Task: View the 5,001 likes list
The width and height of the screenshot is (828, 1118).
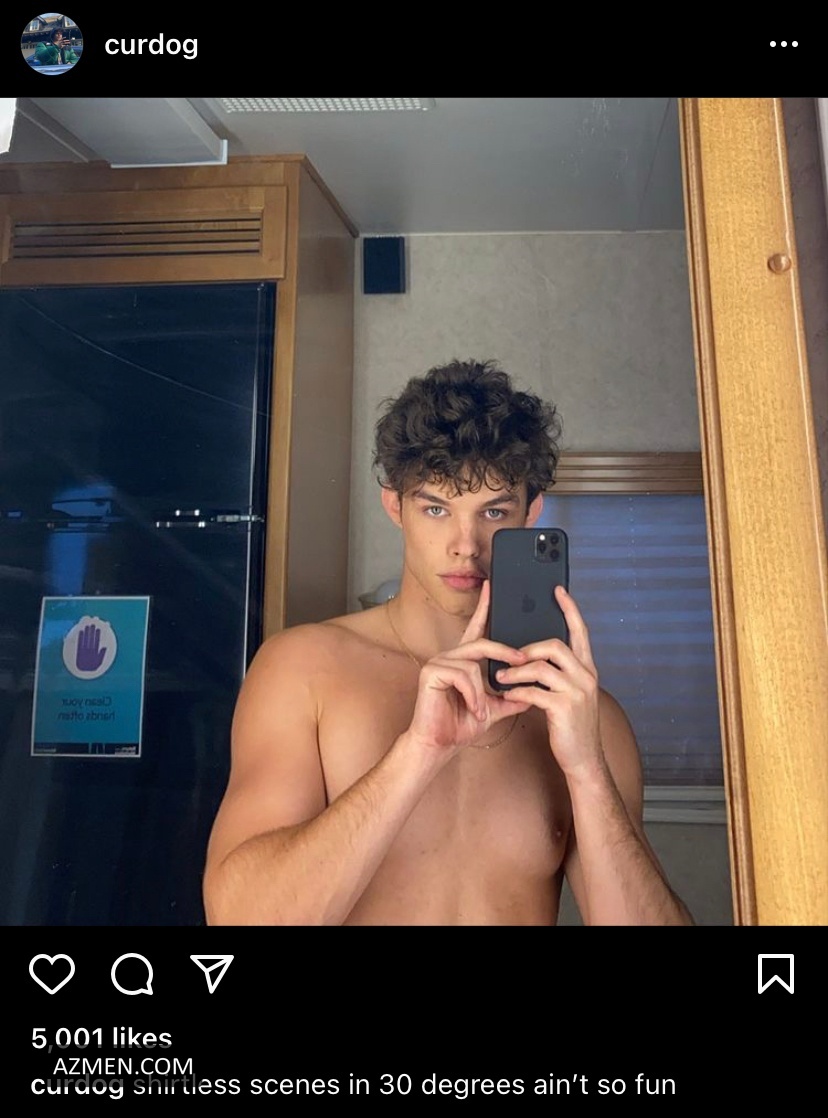Action: tap(102, 1038)
